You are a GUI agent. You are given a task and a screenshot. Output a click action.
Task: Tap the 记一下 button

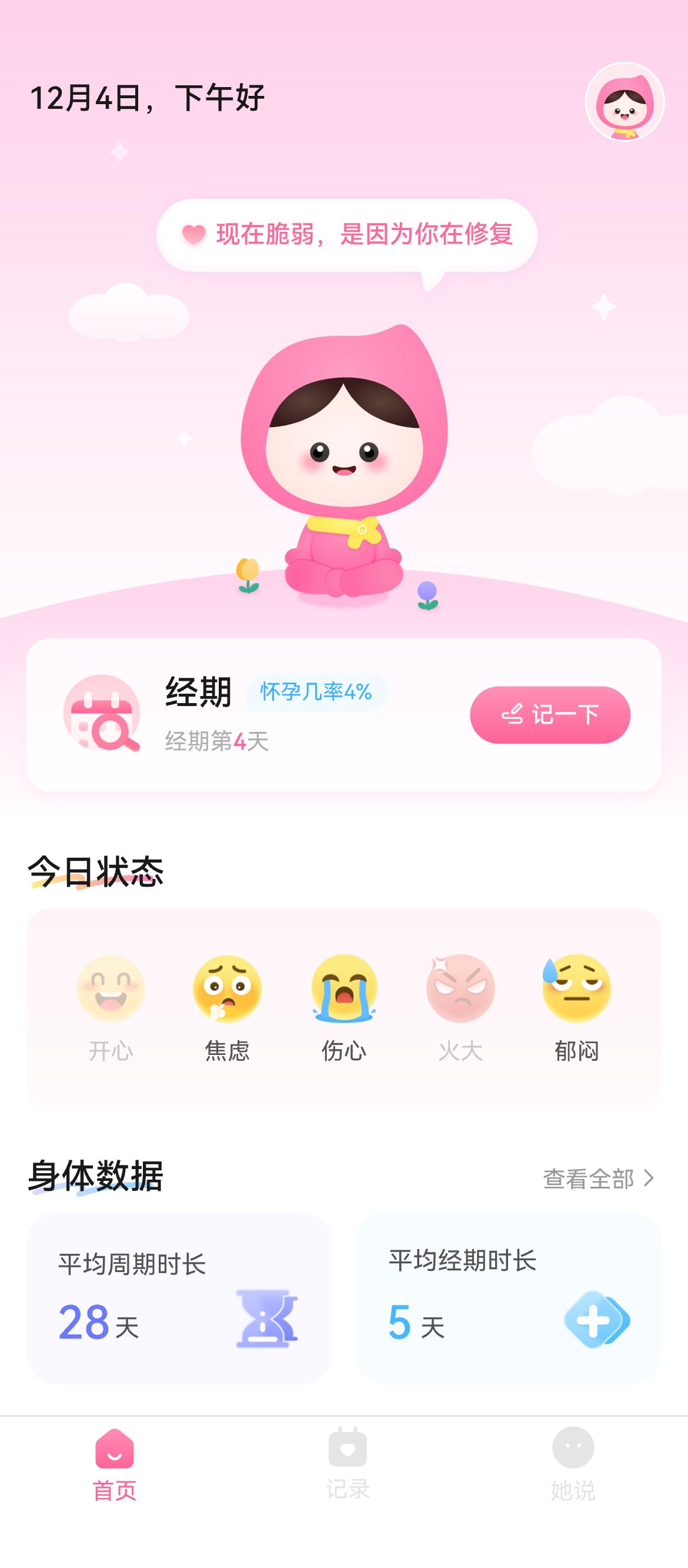pyautogui.click(x=550, y=715)
